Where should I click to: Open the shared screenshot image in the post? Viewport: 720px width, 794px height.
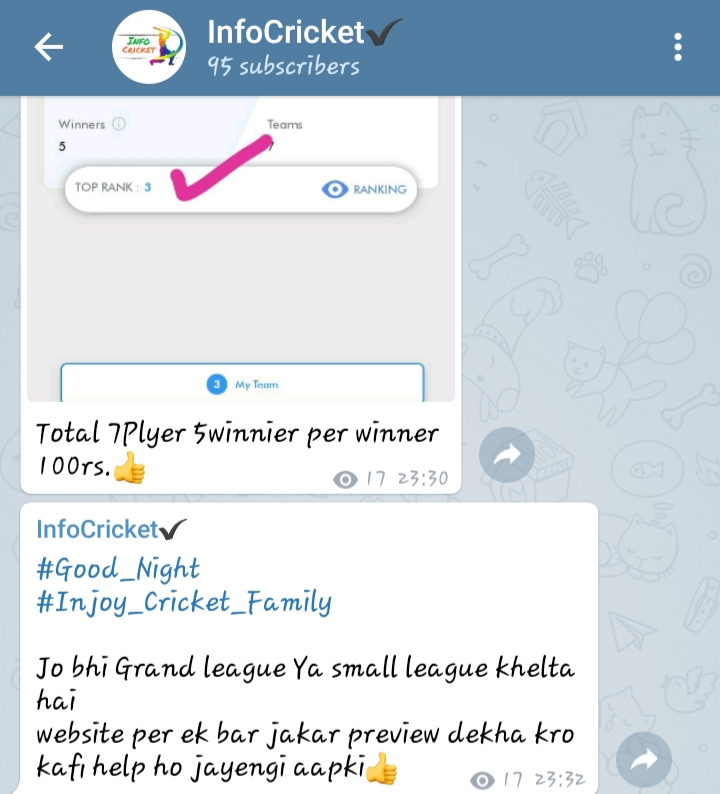[x=240, y=250]
